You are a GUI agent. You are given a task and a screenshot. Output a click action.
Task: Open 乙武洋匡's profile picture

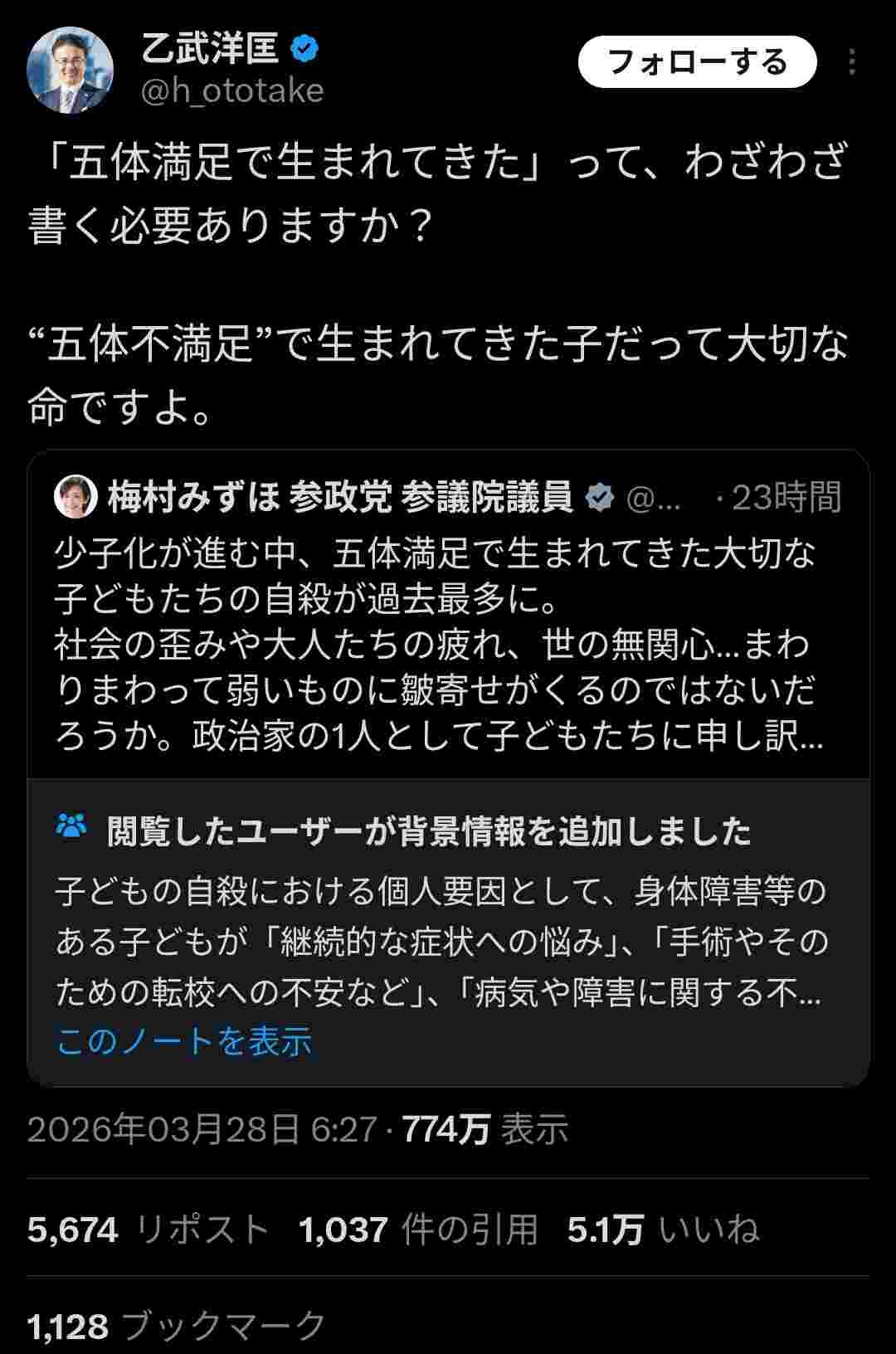pyautogui.click(x=70, y=70)
